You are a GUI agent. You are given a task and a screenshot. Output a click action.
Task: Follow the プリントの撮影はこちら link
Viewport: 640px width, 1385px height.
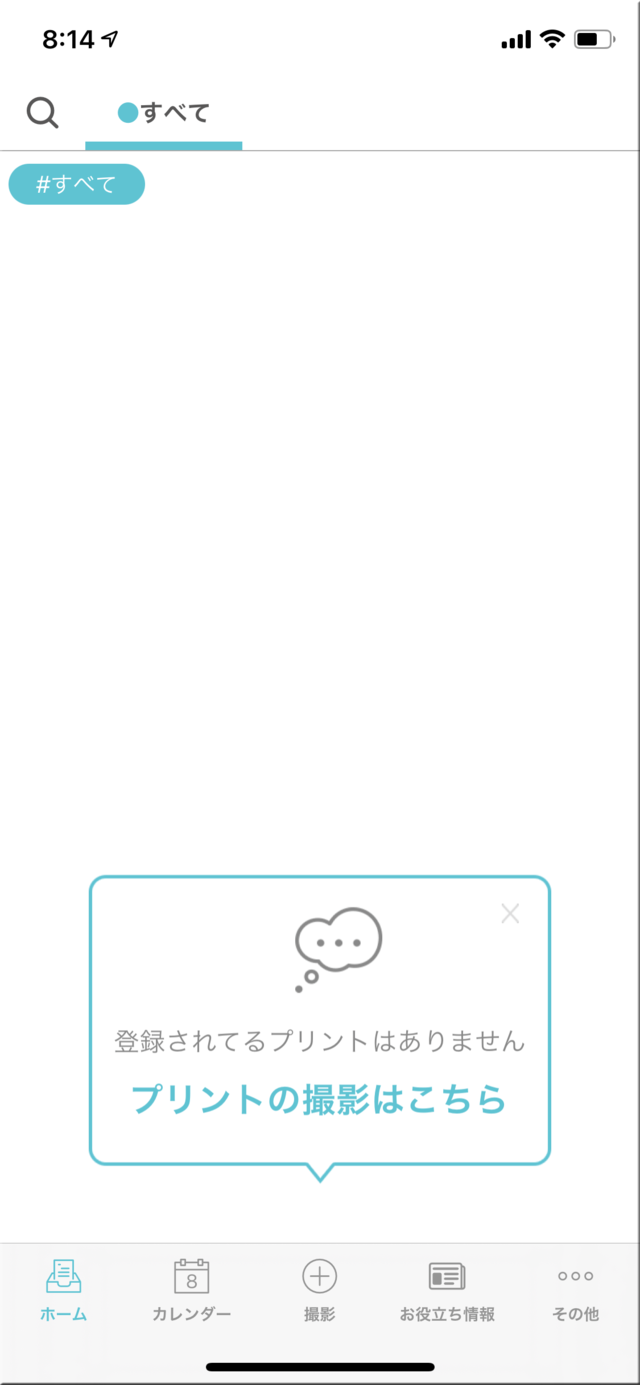click(319, 1099)
